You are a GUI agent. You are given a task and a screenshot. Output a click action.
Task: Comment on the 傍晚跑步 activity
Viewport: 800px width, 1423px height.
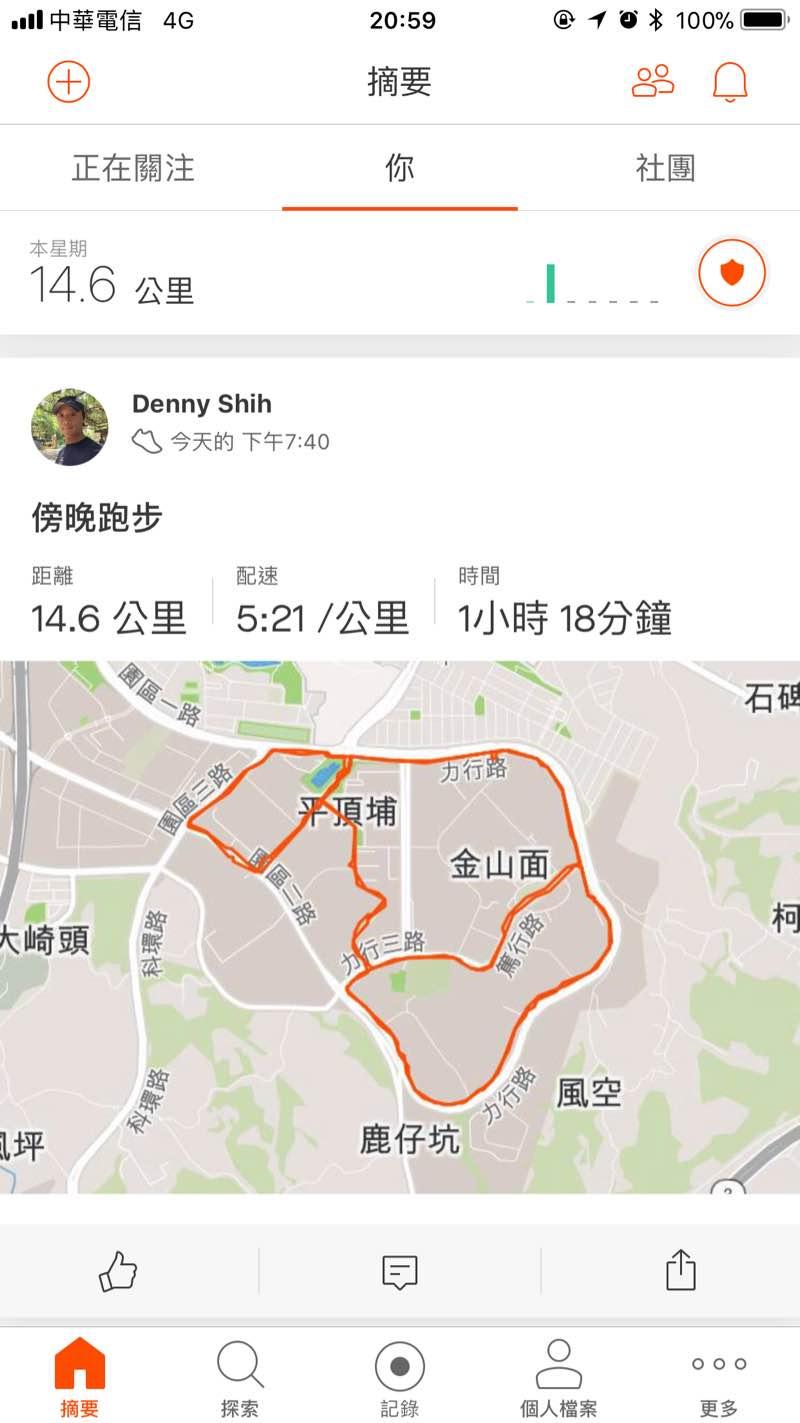tap(399, 1271)
